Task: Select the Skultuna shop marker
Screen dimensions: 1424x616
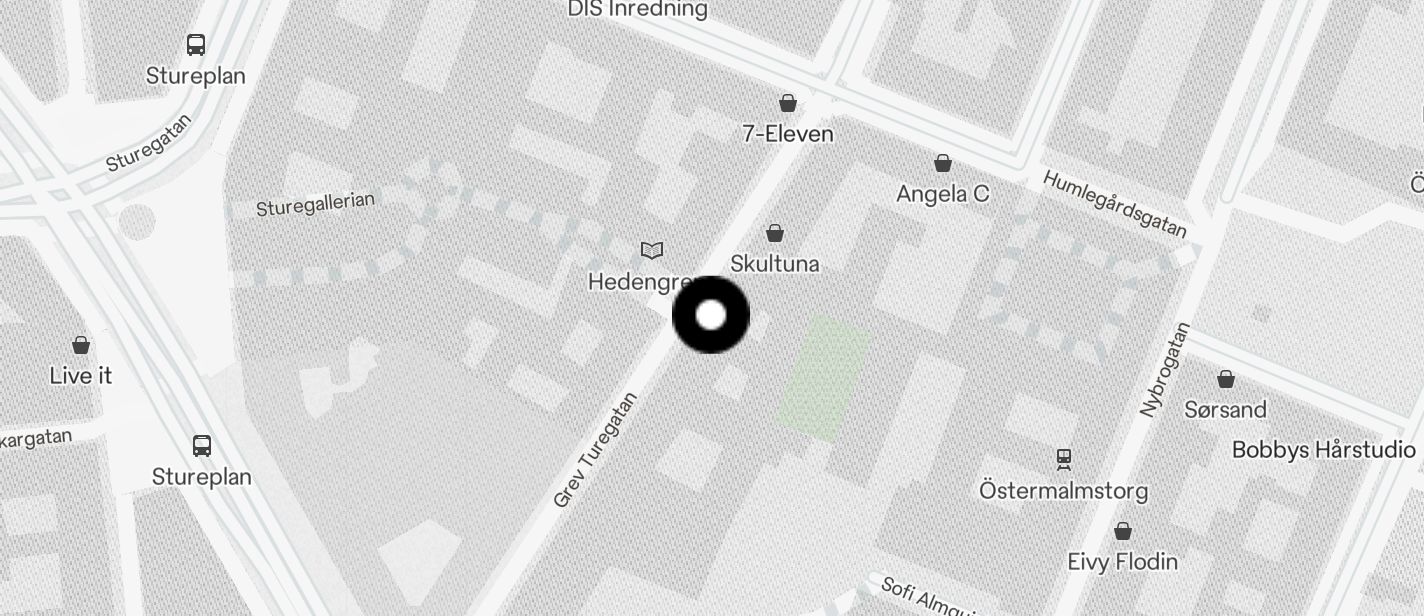Action: click(775, 234)
